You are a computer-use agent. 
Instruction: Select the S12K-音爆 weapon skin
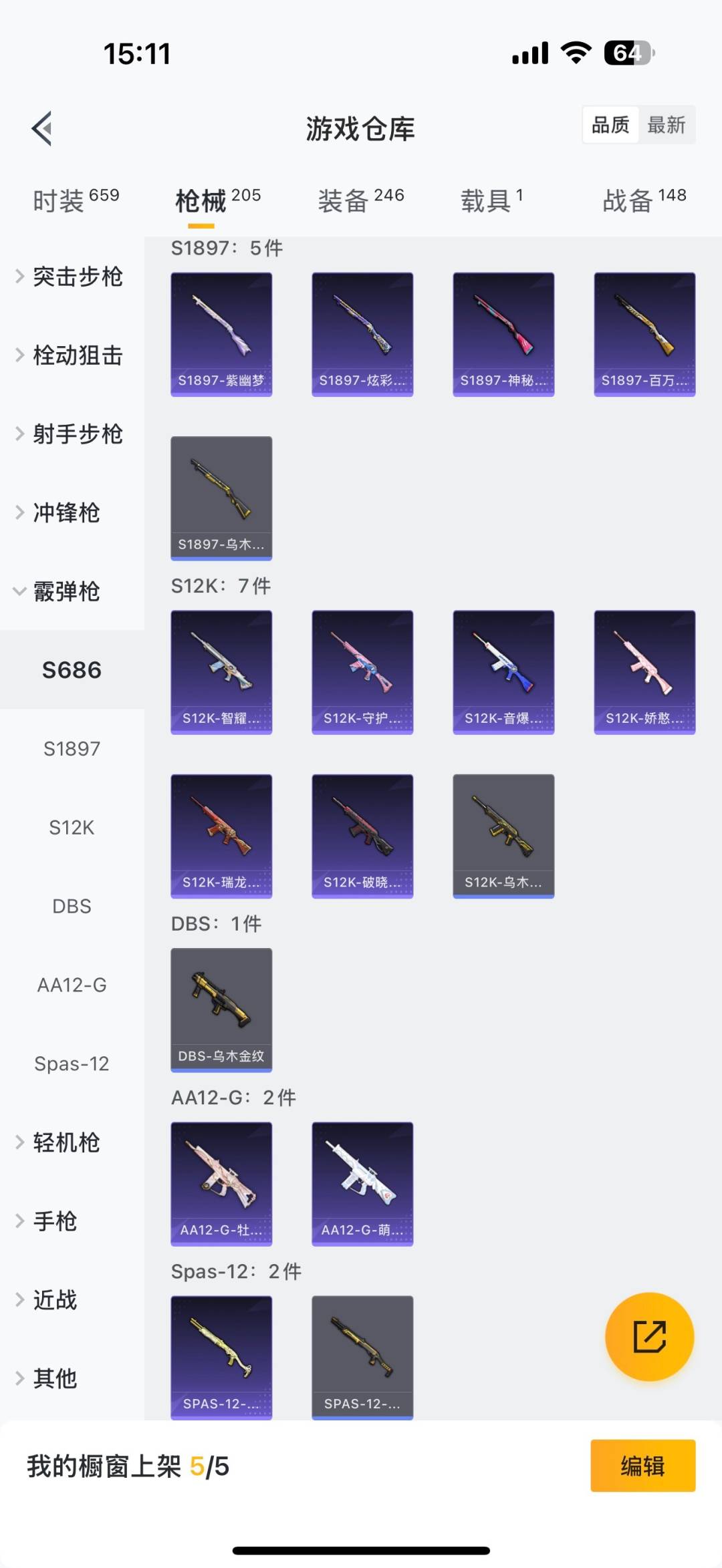(x=503, y=670)
